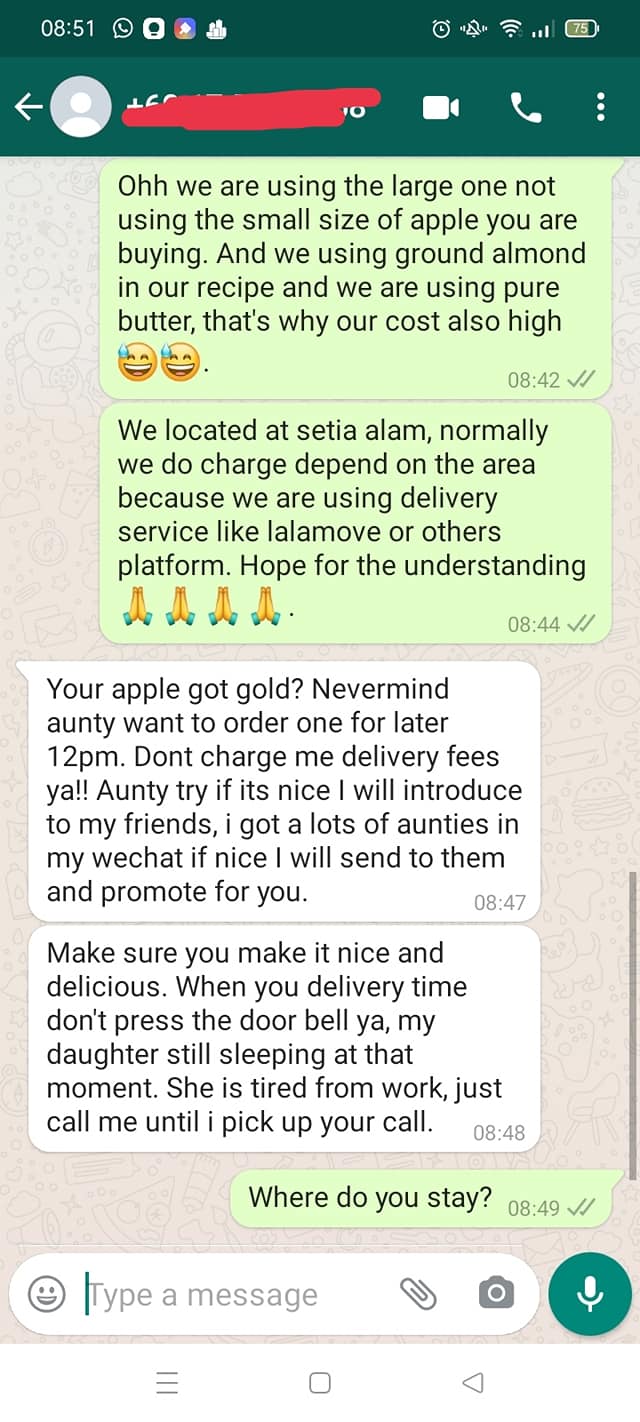
Task: Open the emoji picker
Action: tap(46, 1294)
